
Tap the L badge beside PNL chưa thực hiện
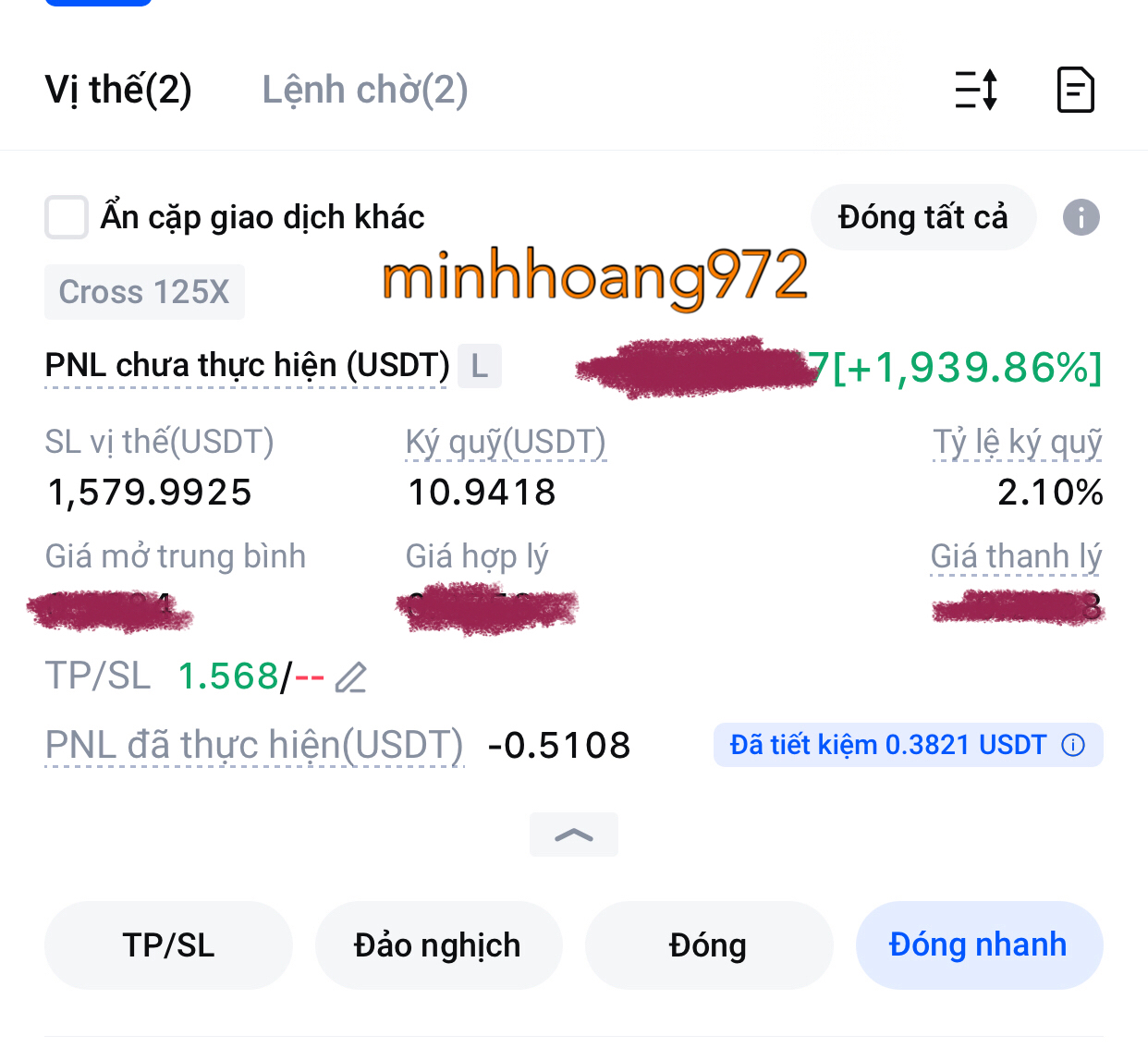click(x=479, y=366)
